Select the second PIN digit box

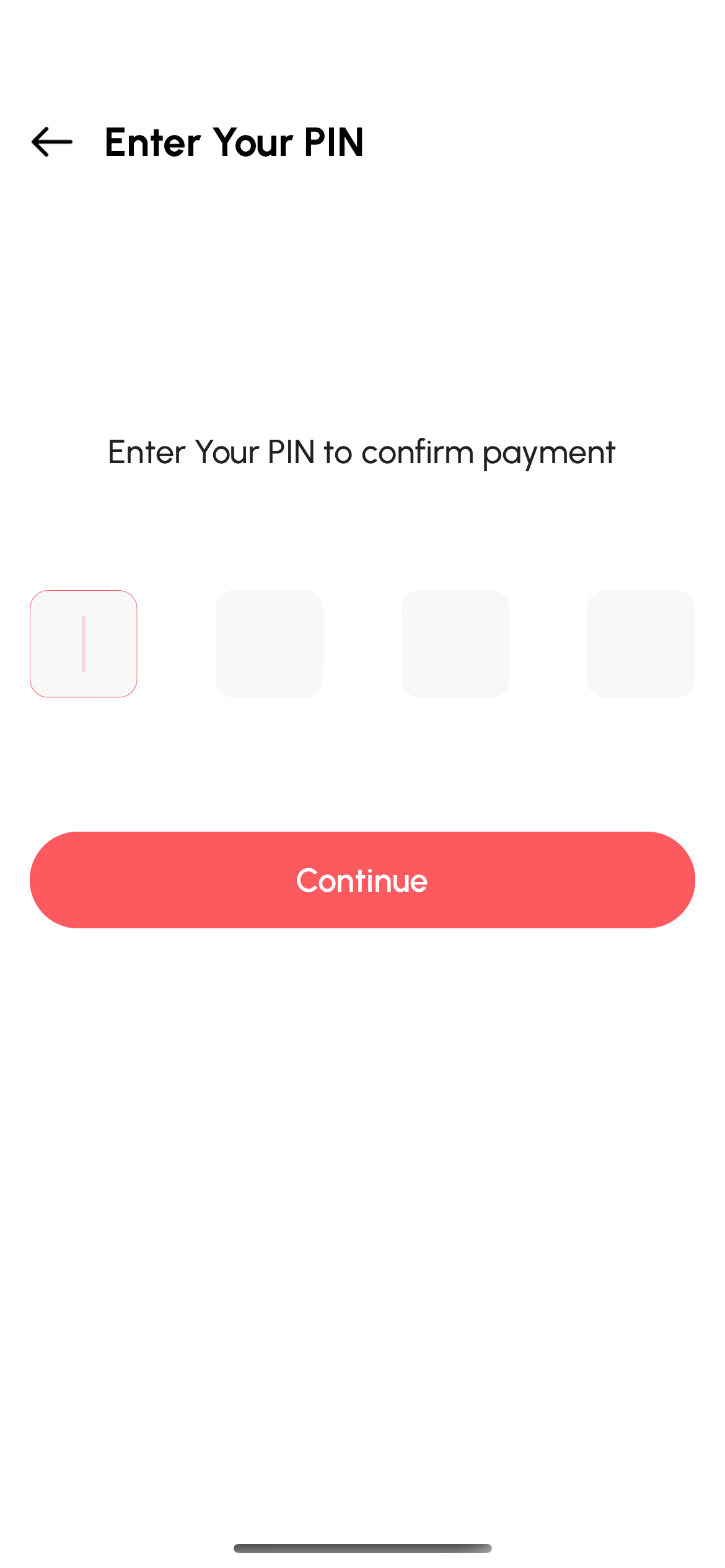pyautogui.click(x=270, y=643)
